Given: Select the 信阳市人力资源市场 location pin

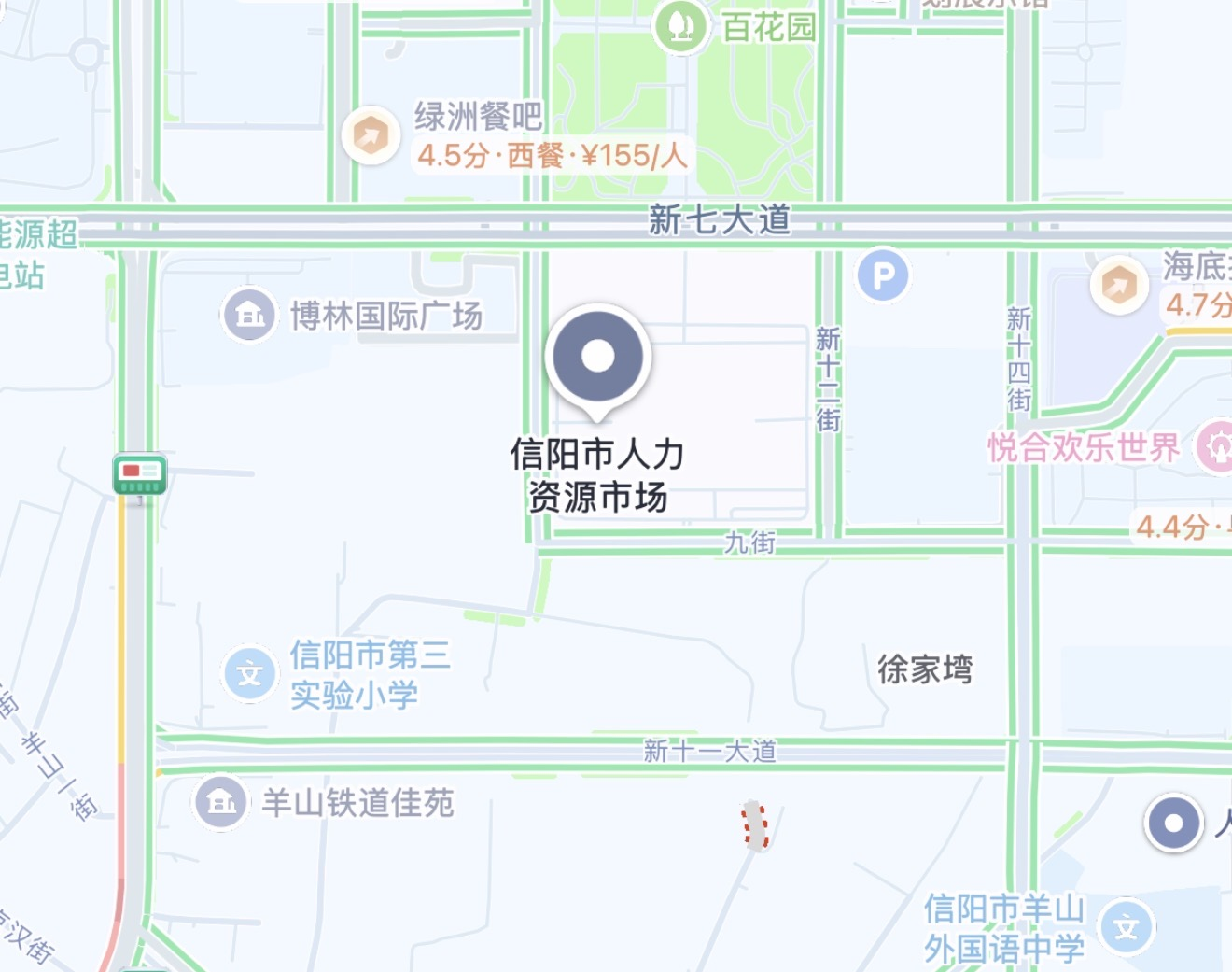Looking at the screenshot, I should [x=597, y=357].
